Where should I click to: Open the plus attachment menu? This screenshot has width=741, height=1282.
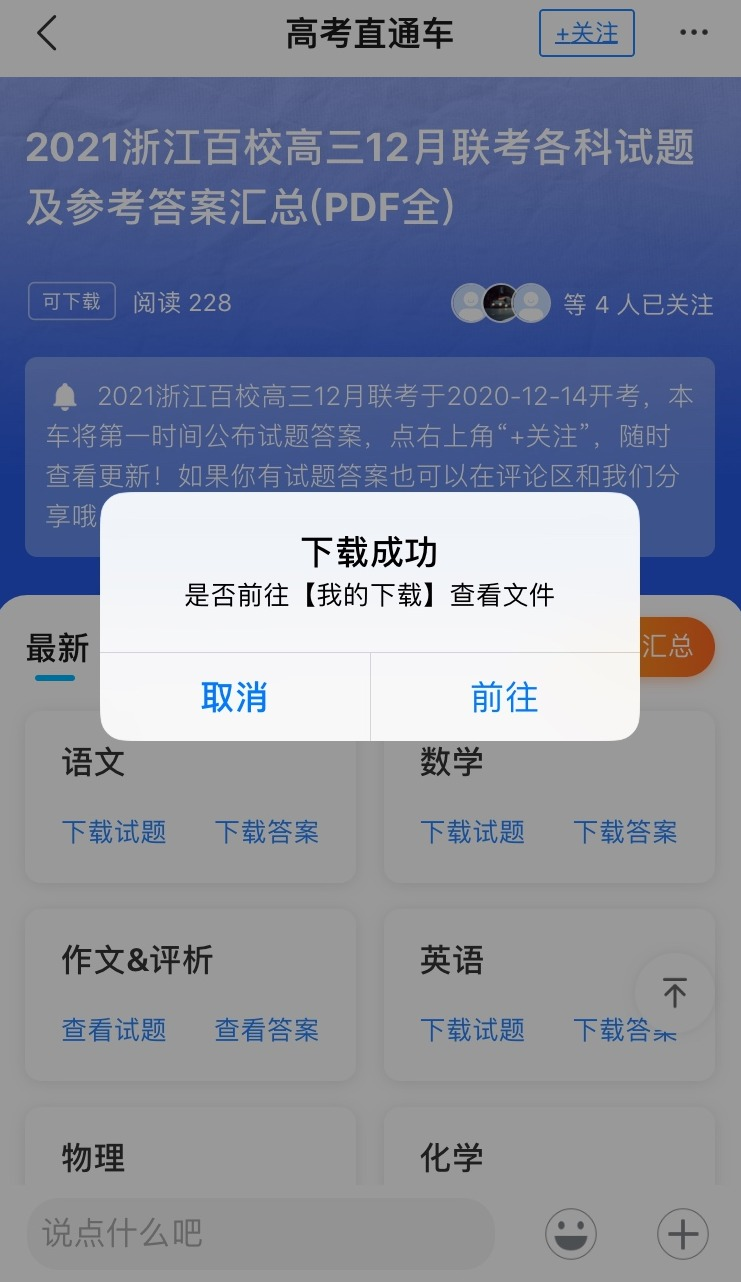[x=683, y=1233]
